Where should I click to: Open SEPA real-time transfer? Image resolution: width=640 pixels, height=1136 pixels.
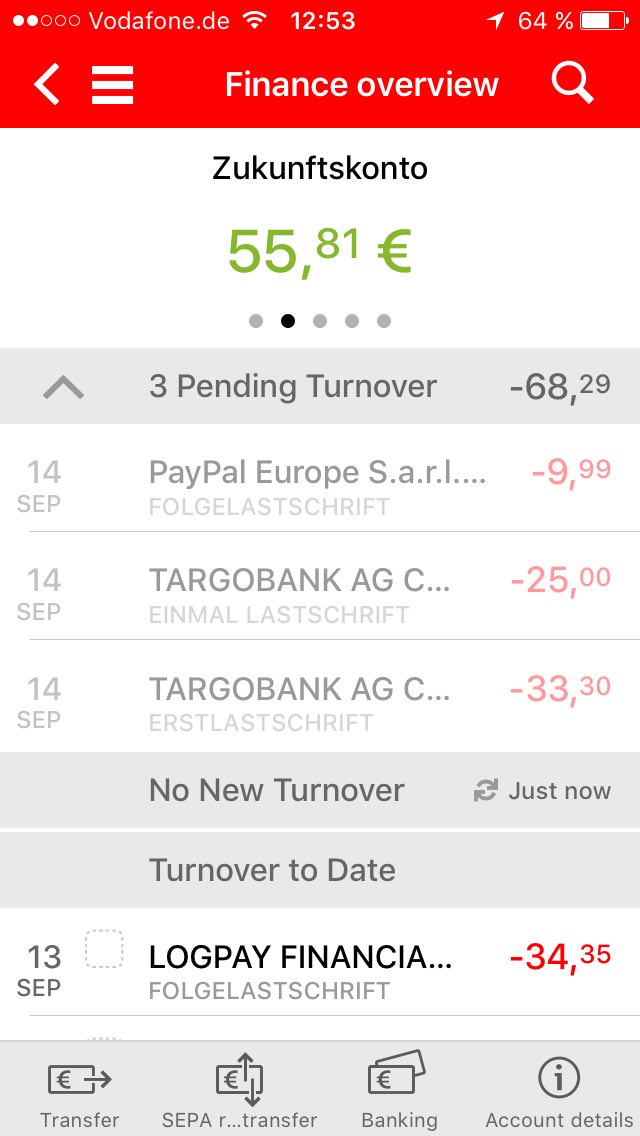coord(240,1092)
